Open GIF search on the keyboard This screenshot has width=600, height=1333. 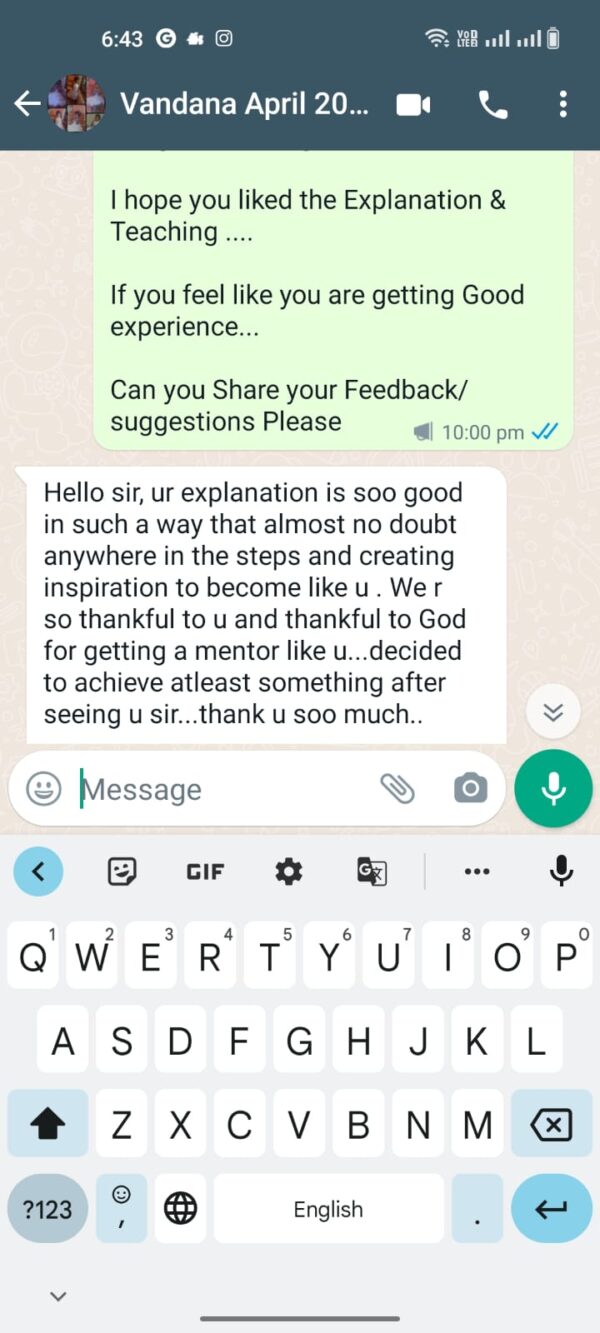pyautogui.click(x=205, y=872)
